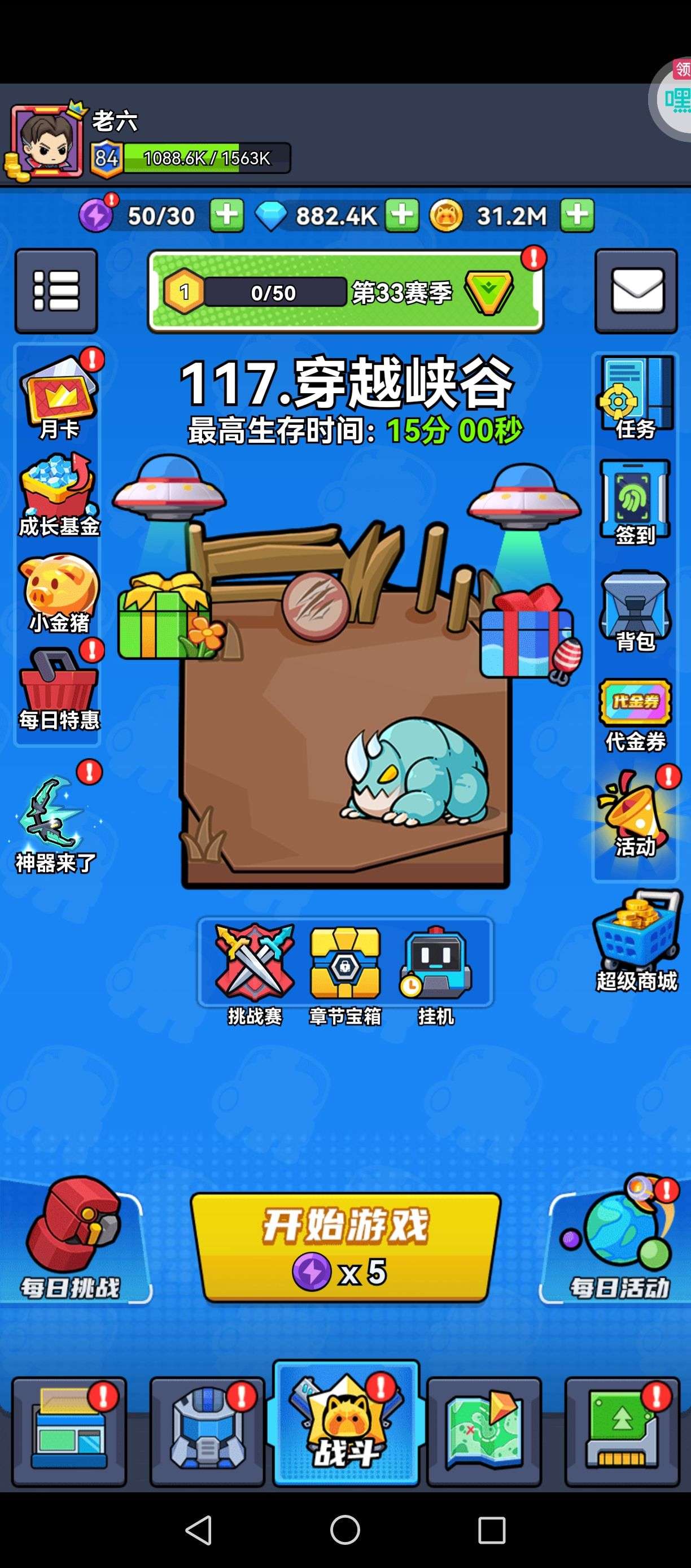Open the season 33 pass banner

click(x=345, y=291)
